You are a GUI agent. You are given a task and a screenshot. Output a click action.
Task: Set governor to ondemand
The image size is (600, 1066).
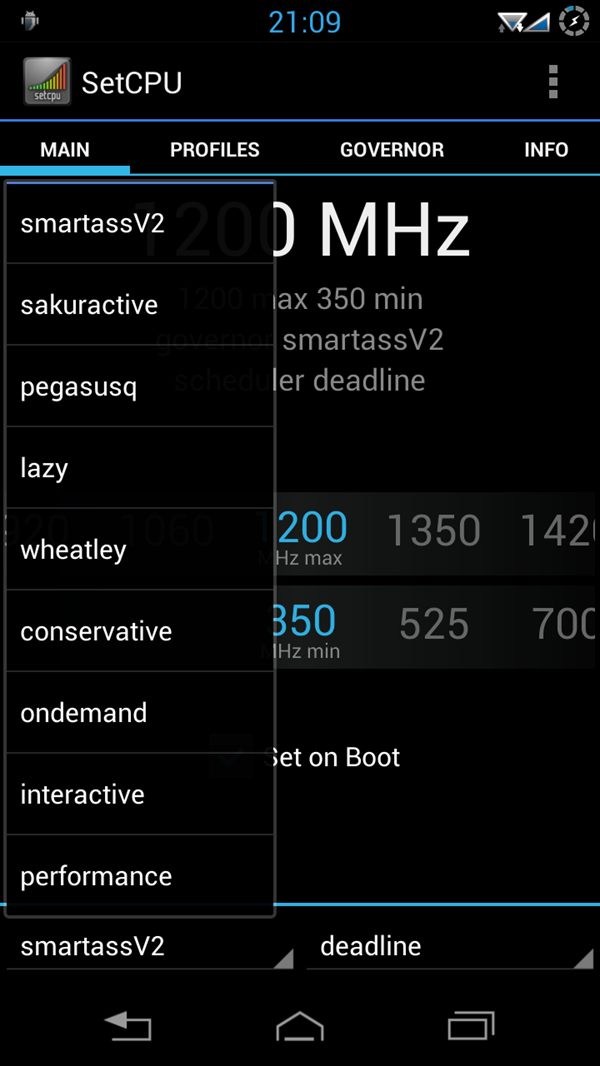(x=140, y=713)
